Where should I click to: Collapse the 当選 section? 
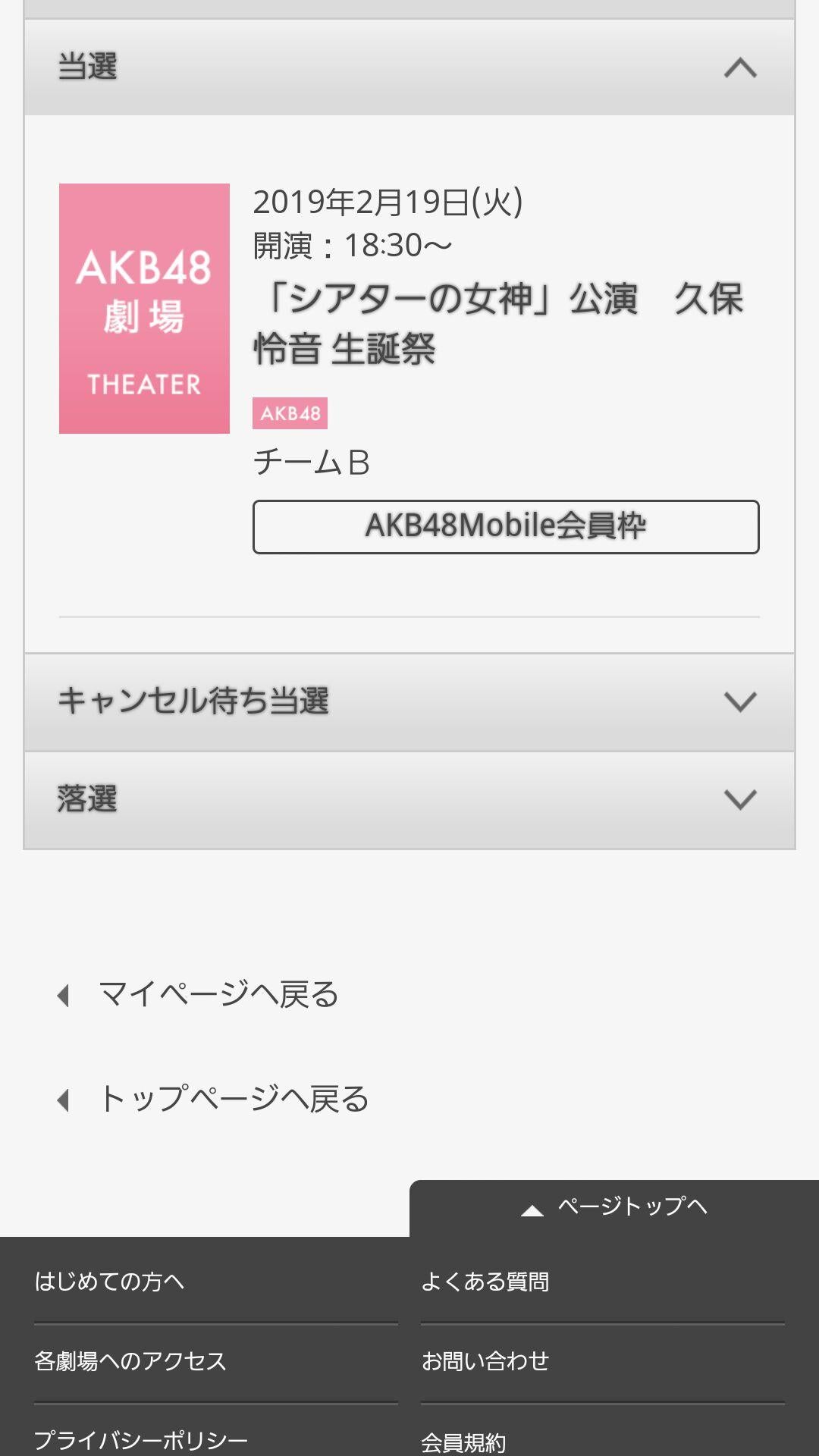point(739,68)
